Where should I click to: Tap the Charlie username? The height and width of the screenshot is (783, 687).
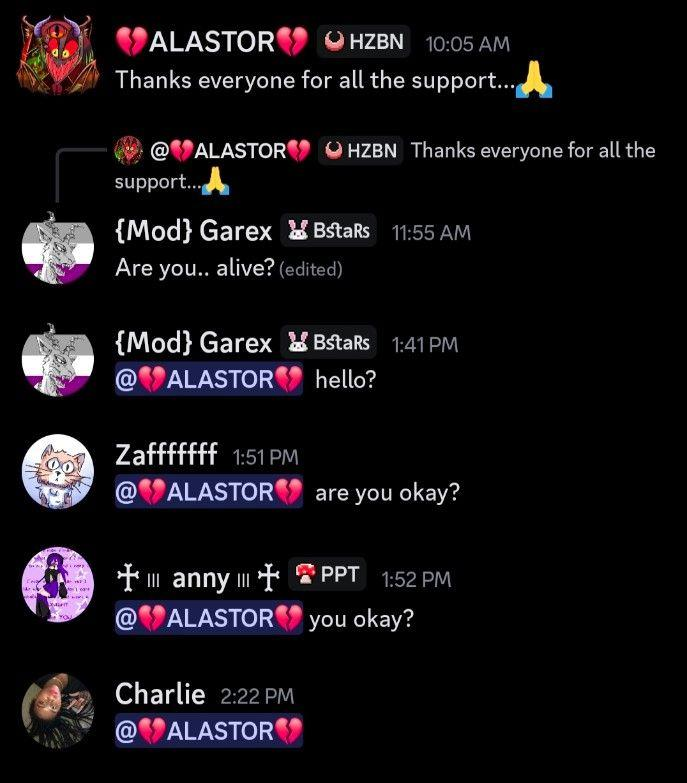tap(160, 694)
